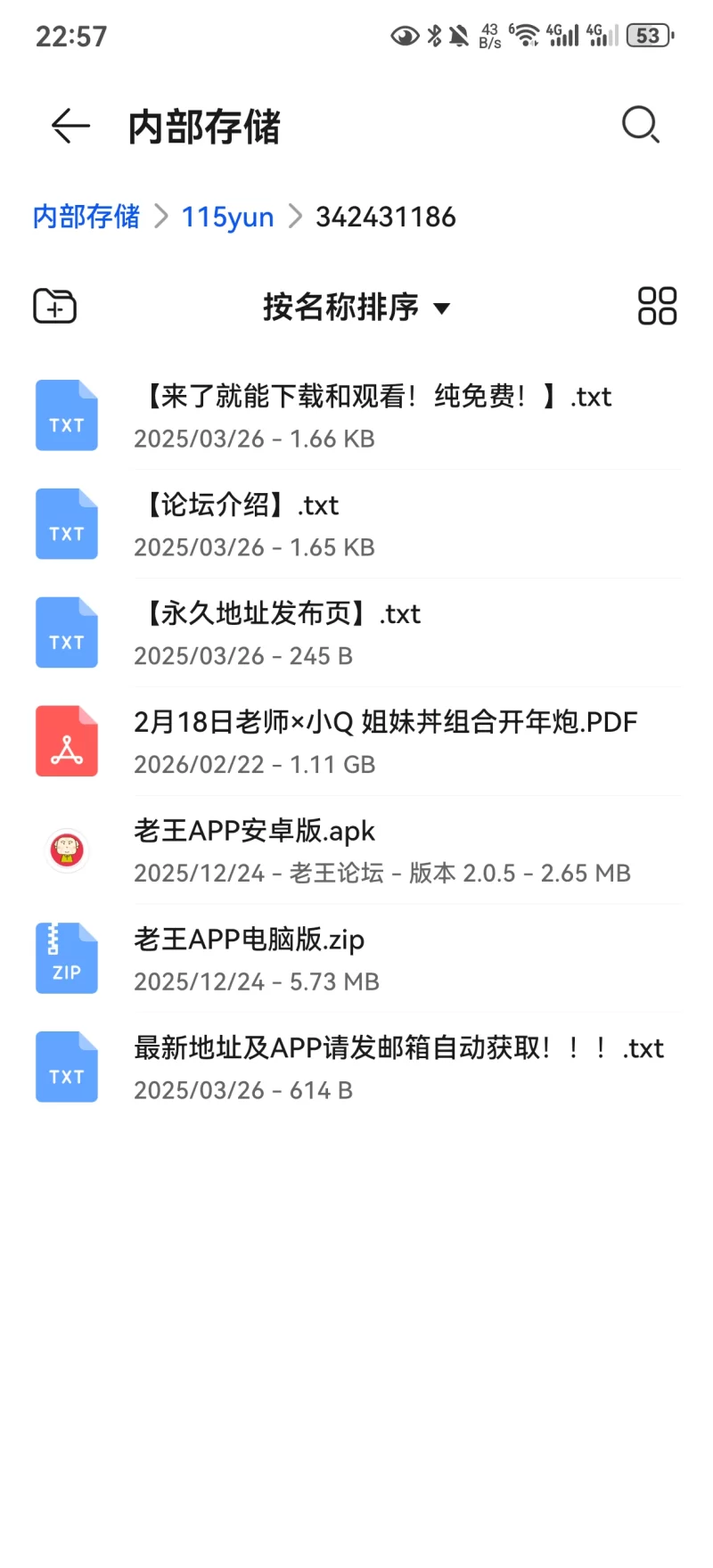Viewport: 713px width, 1568px height.
Task: Jump to 内部存储 in the breadcrumb
Action: (86, 217)
